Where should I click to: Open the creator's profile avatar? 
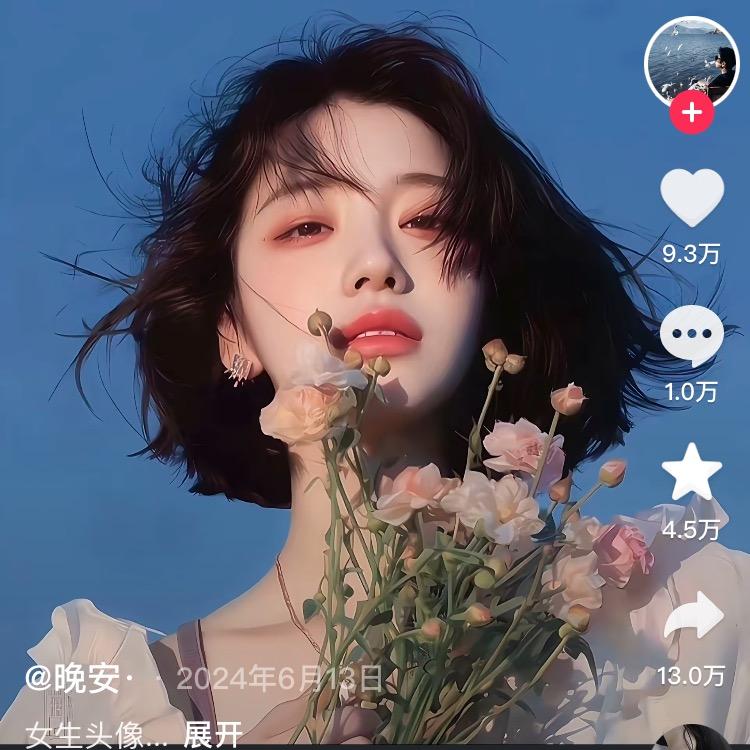pos(692,59)
